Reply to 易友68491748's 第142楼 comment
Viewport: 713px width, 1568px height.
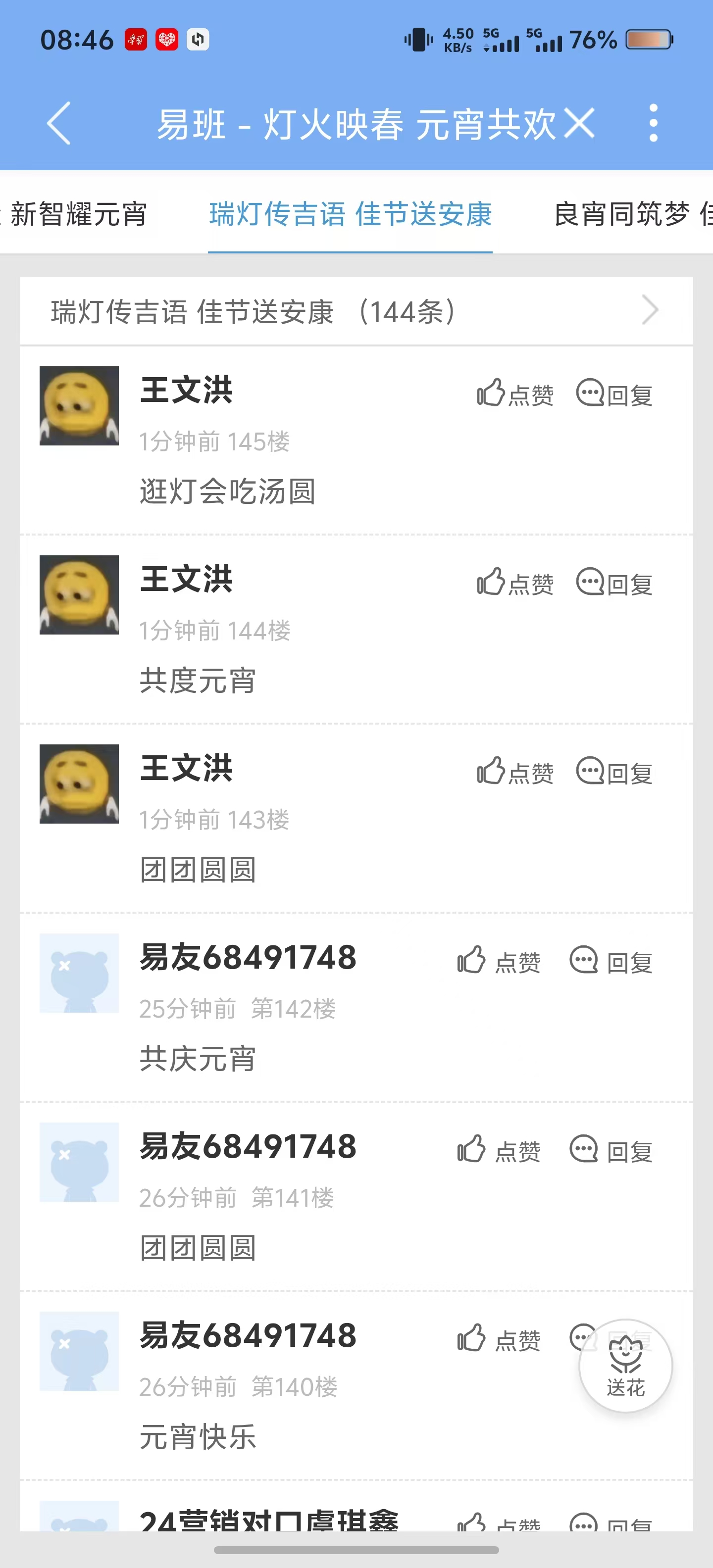611,961
